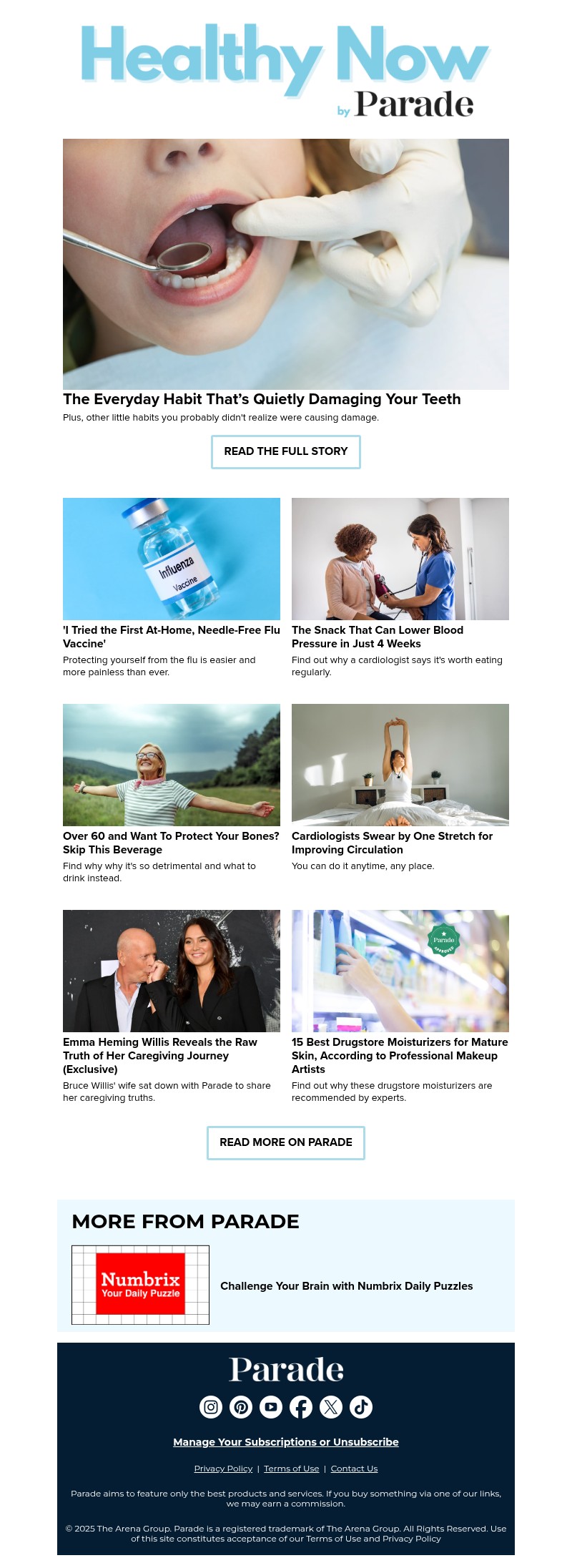
Task: Click the READ THE FULL STORY button
Action: [286, 451]
